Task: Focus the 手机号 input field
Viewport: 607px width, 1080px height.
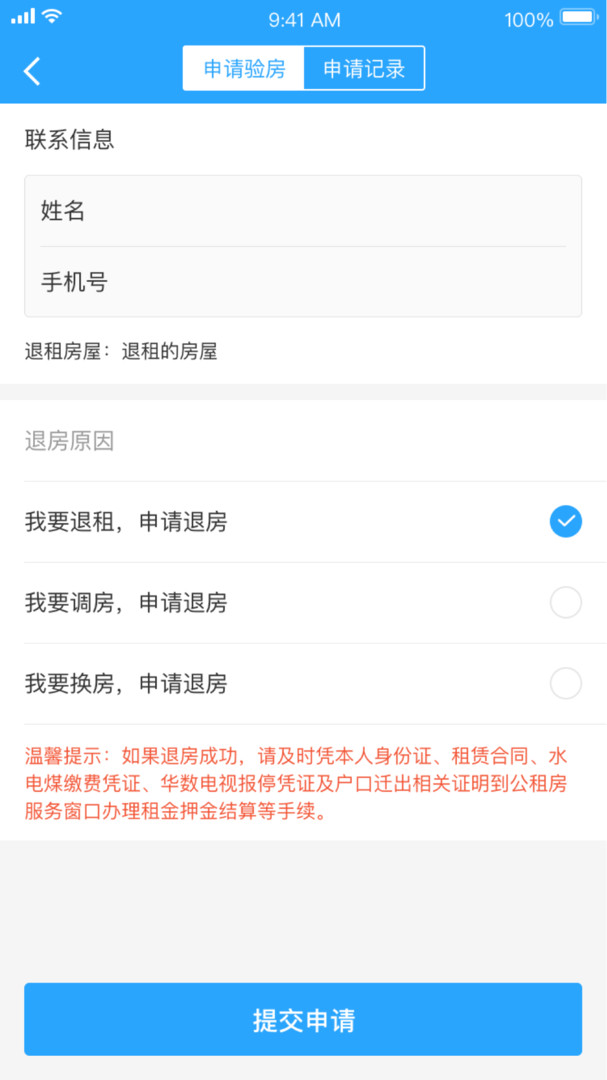Action: [x=303, y=282]
